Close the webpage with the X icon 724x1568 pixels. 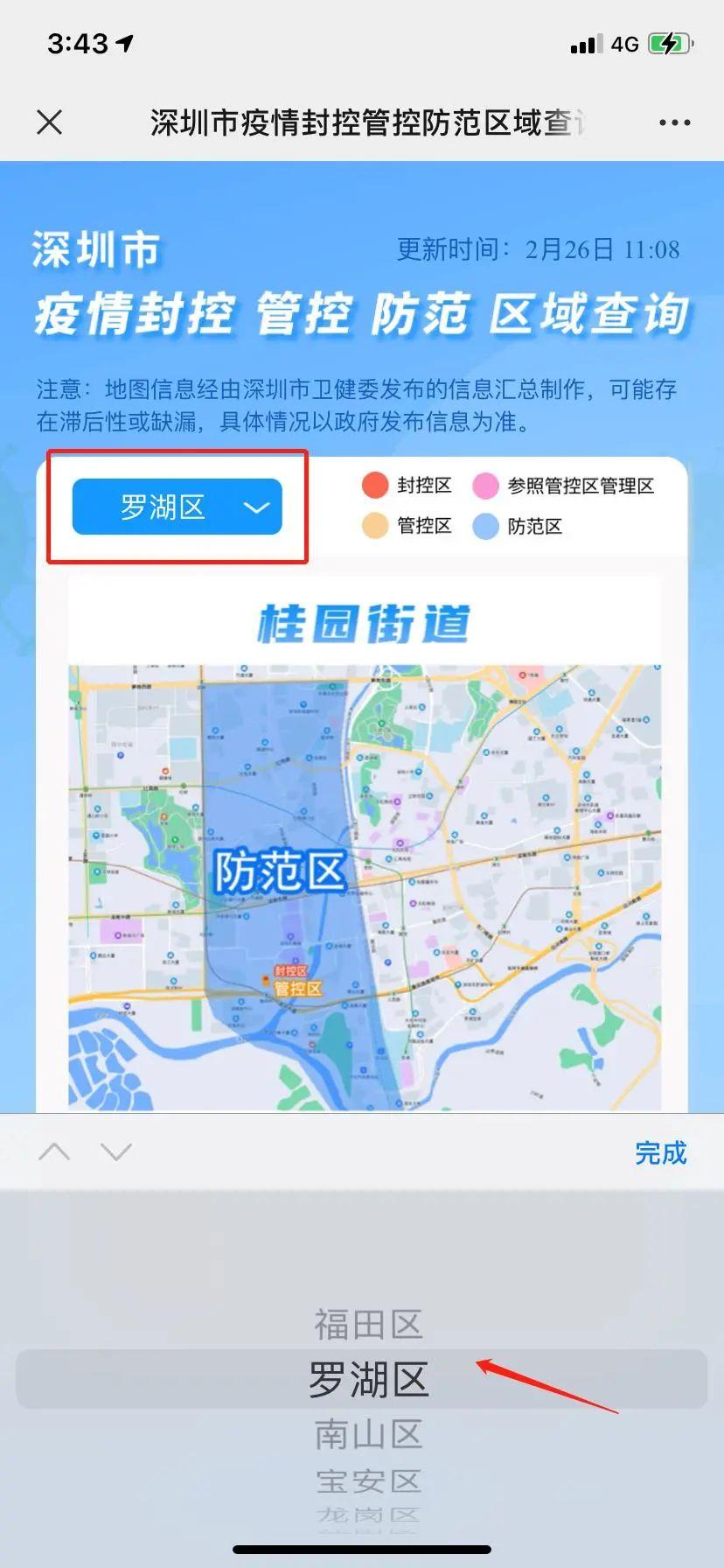(50, 122)
